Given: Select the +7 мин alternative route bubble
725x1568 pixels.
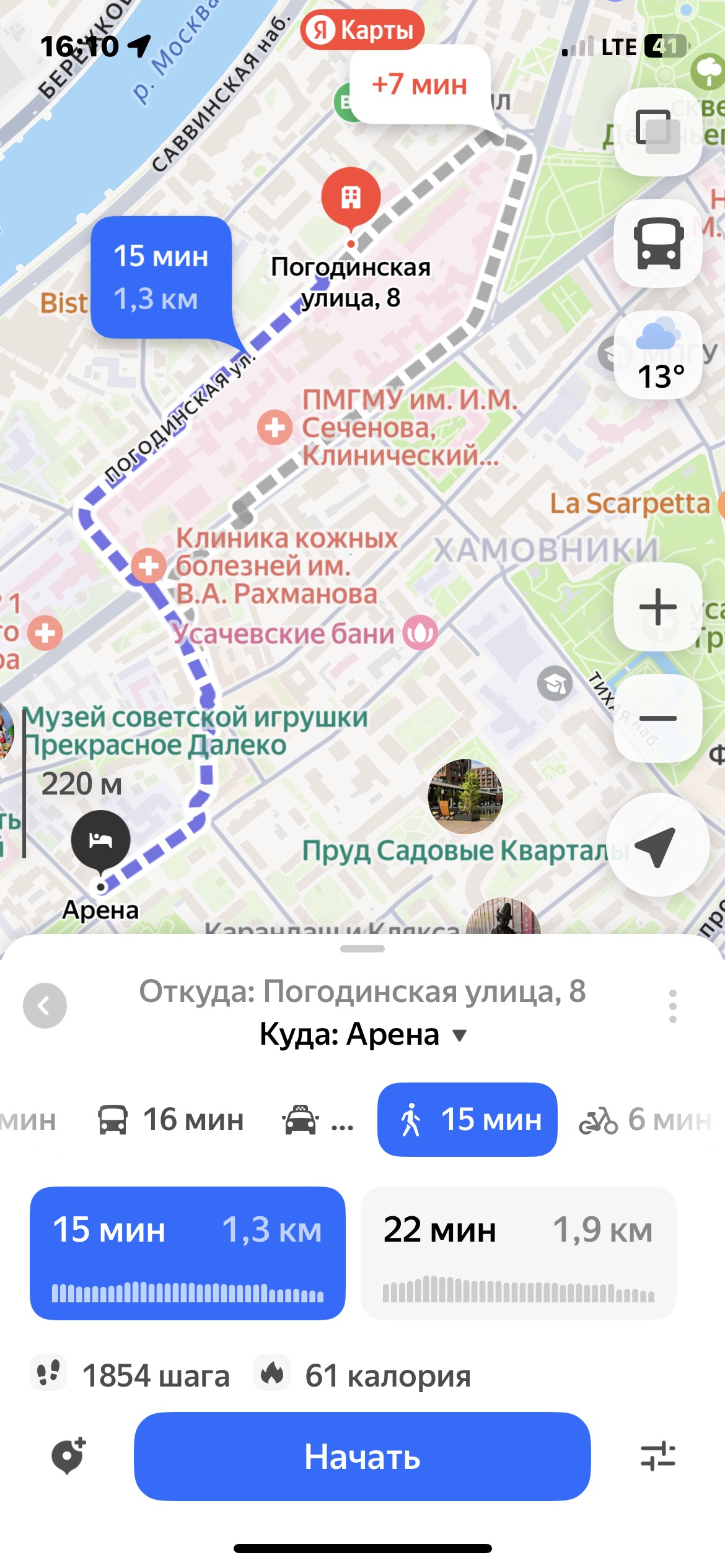Looking at the screenshot, I should coord(420,85).
